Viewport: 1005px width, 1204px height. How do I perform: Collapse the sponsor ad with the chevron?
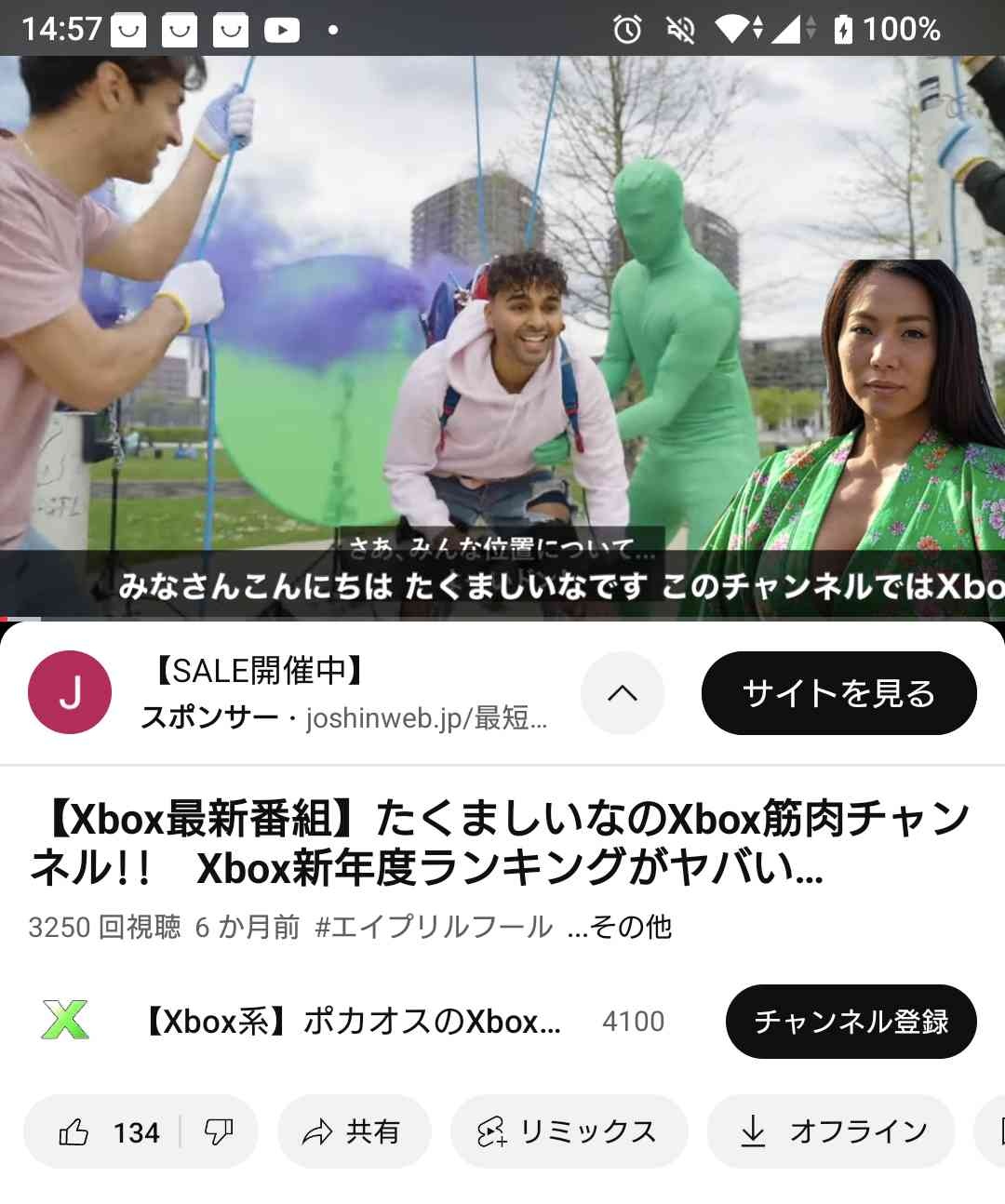pyautogui.click(x=623, y=693)
